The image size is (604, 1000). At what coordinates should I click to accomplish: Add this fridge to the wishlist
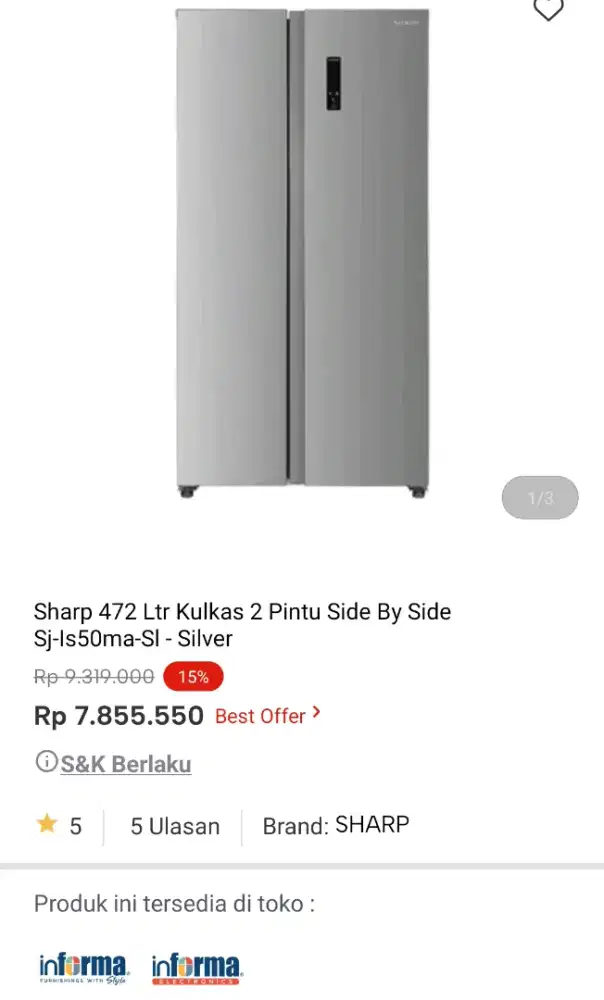point(548,10)
